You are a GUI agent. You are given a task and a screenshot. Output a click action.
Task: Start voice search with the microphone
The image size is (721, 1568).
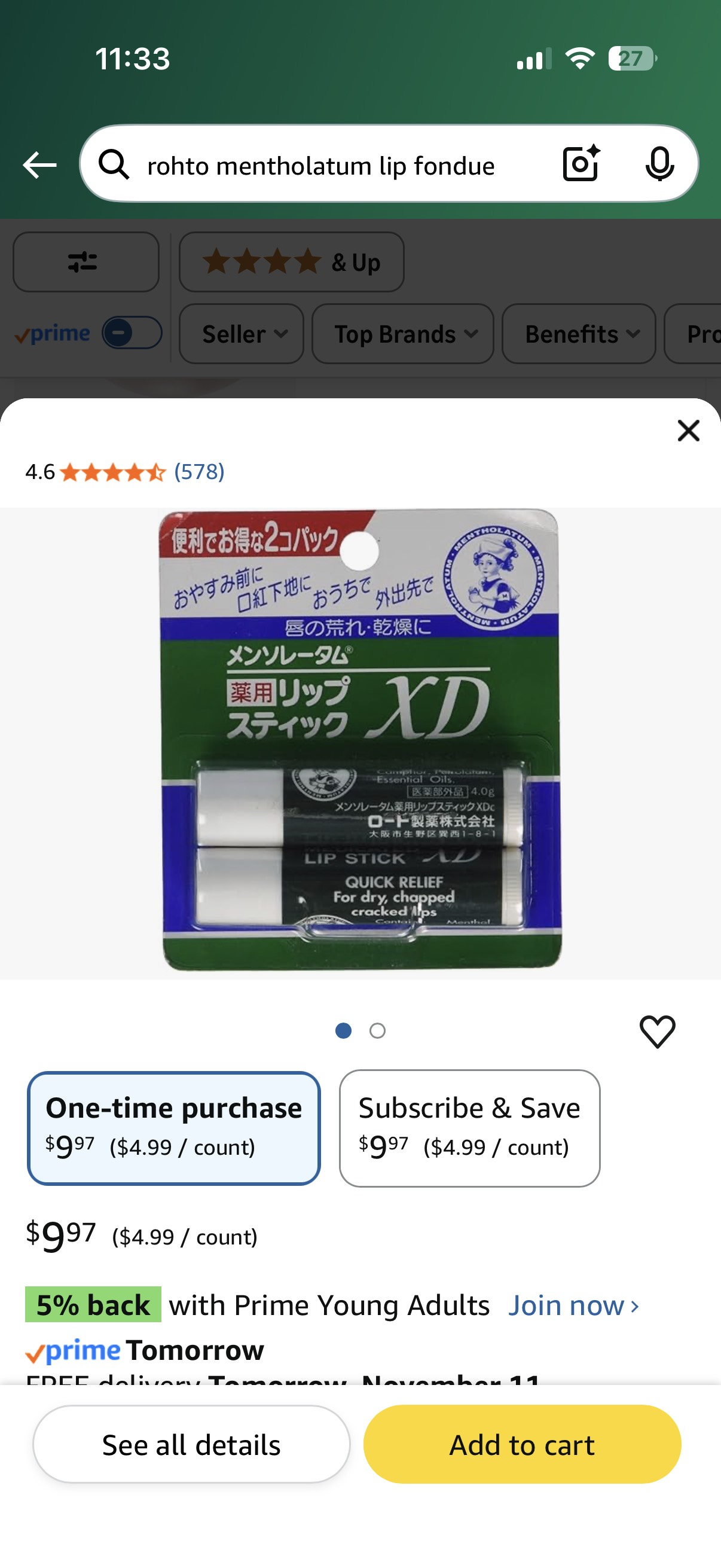(x=659, y=164)
